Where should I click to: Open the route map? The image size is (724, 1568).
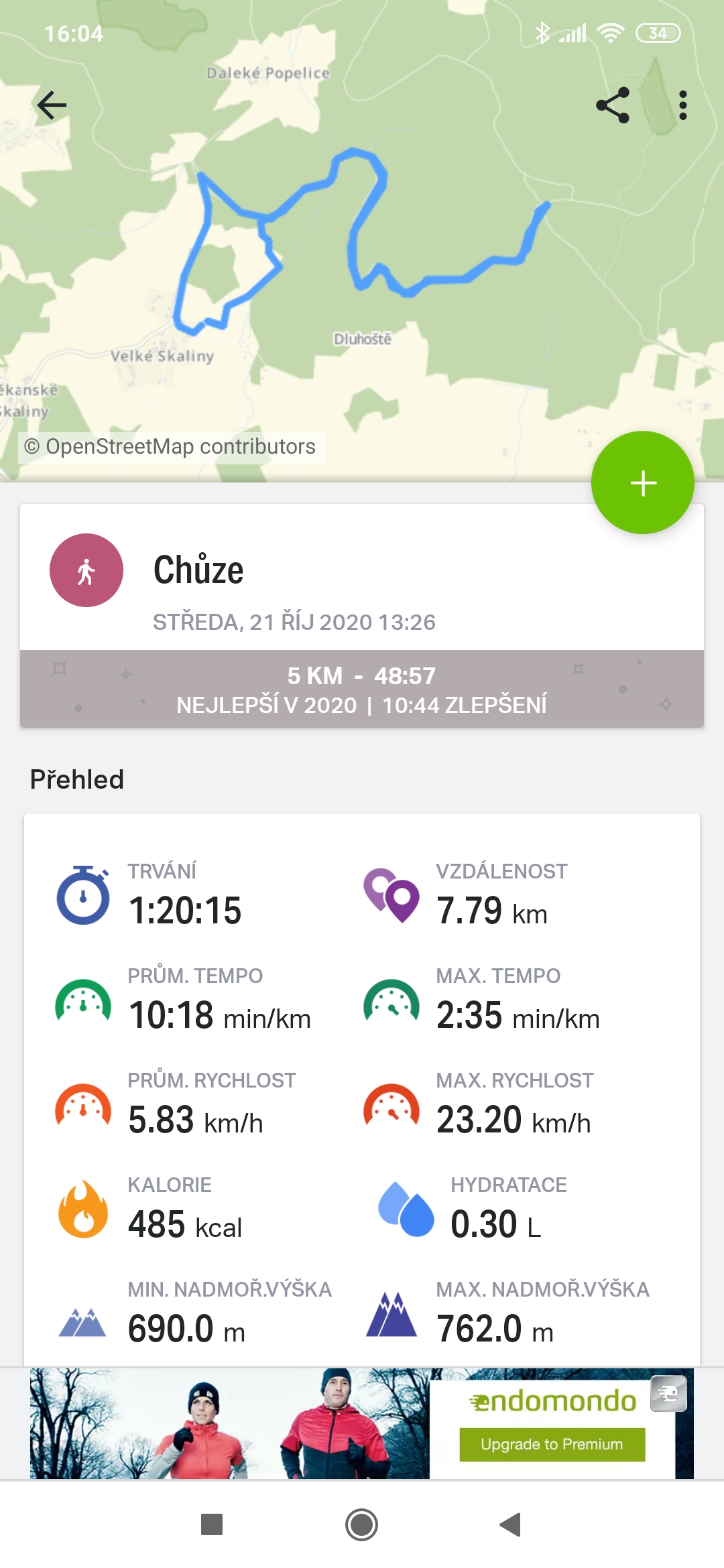[x=362, y=241]
